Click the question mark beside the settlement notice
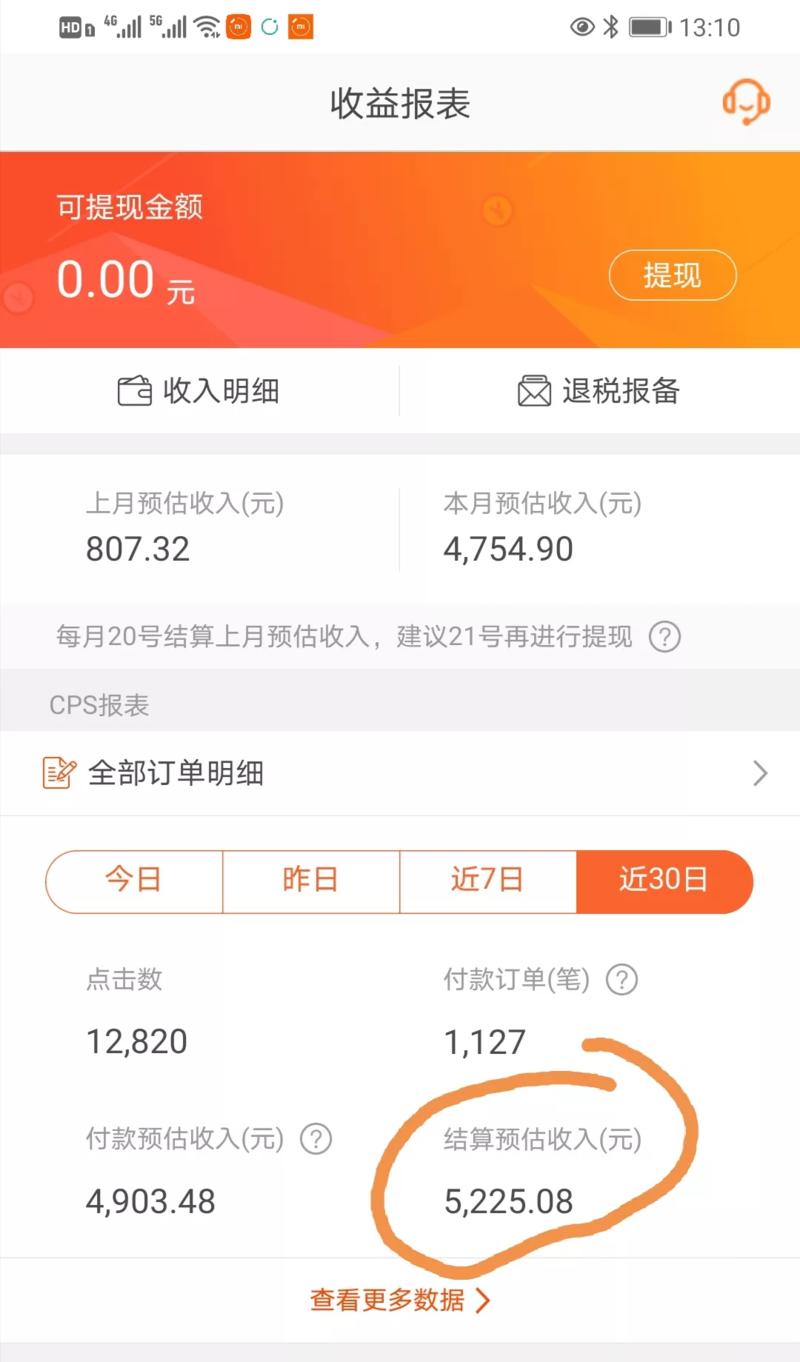Screen dimensions: 800x1362 (665, 636)
